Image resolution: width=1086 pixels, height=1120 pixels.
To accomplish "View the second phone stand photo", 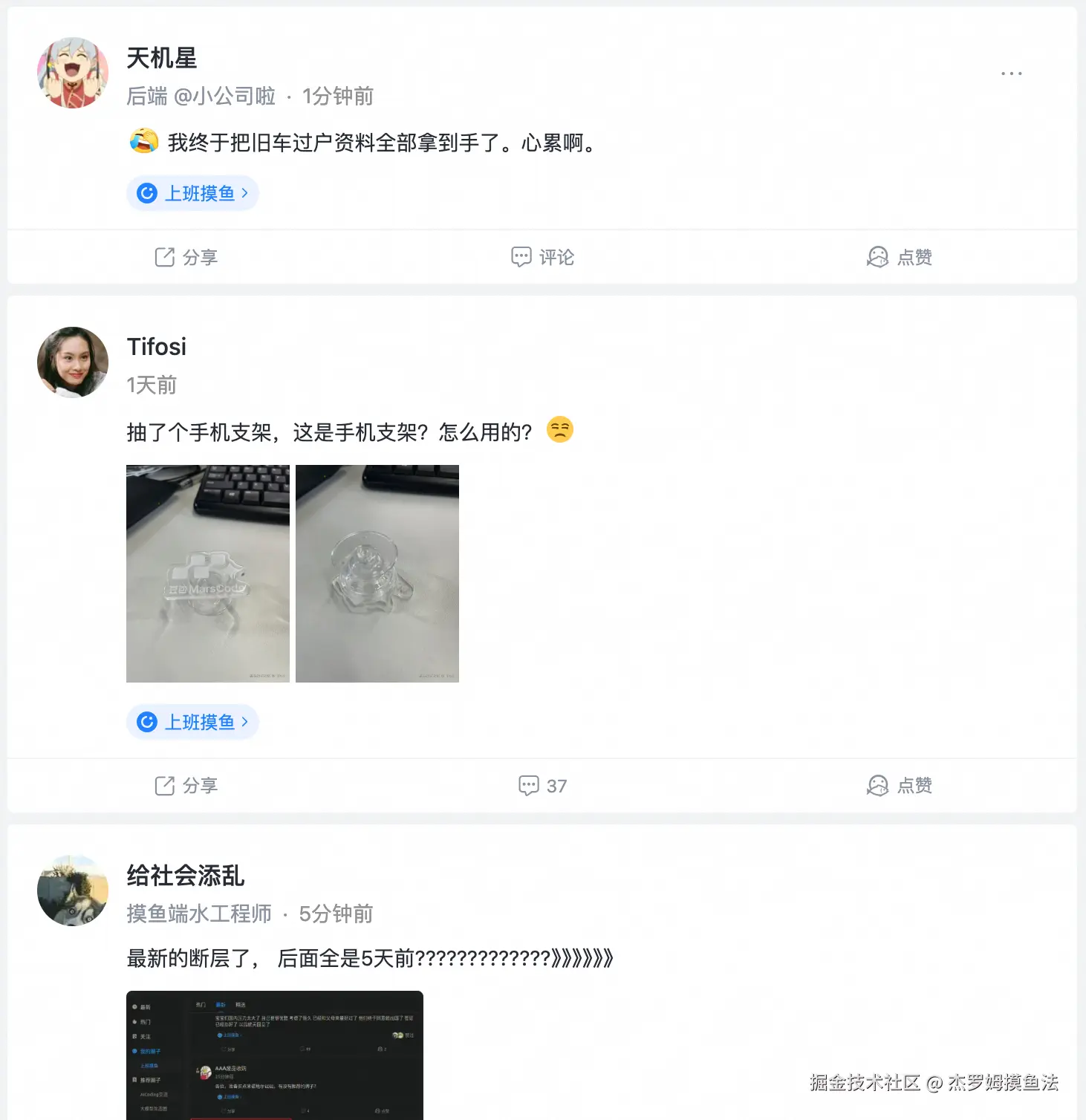I will coord(377,573).
